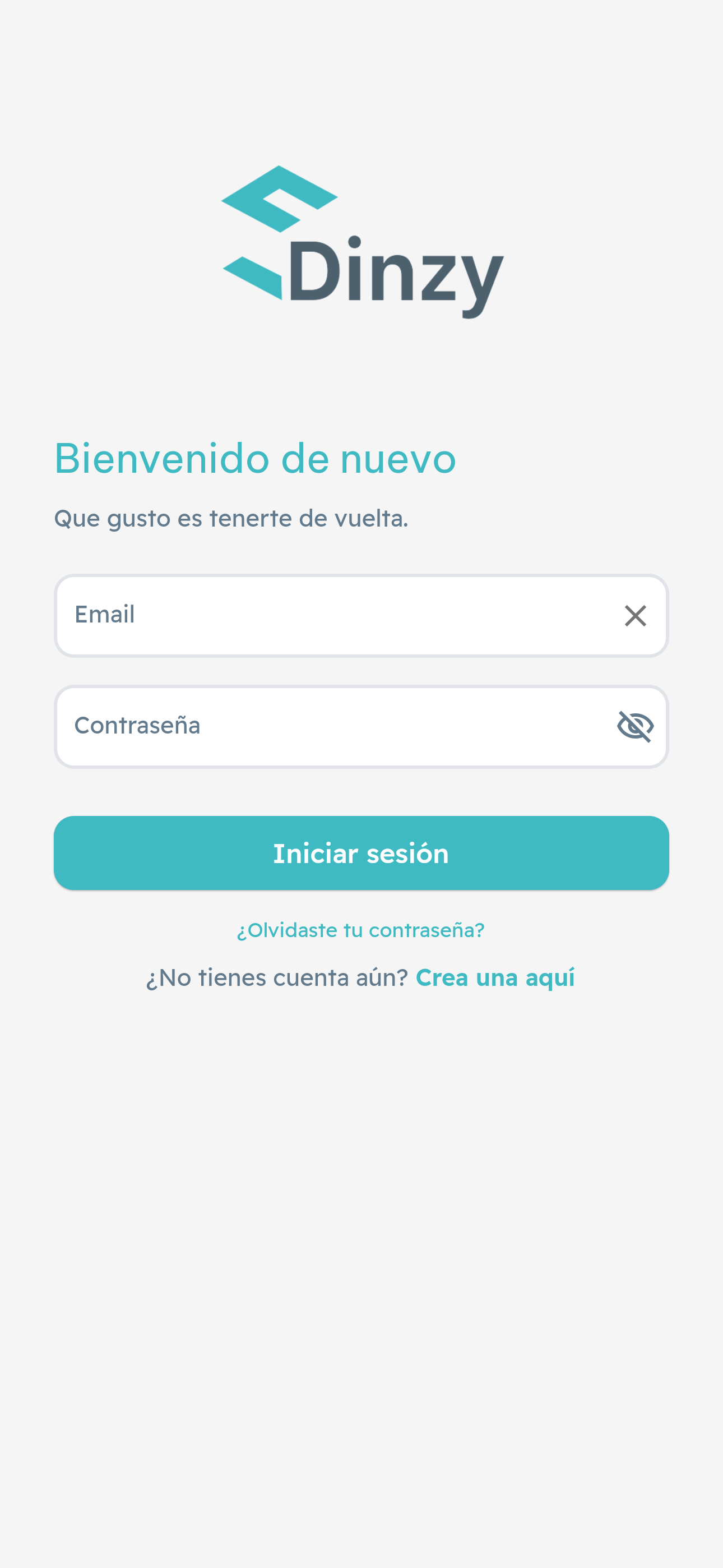Toggle password visibility eye icon
The width and height of the screenshot is (723, 1568).
click(x=635, y=726)
